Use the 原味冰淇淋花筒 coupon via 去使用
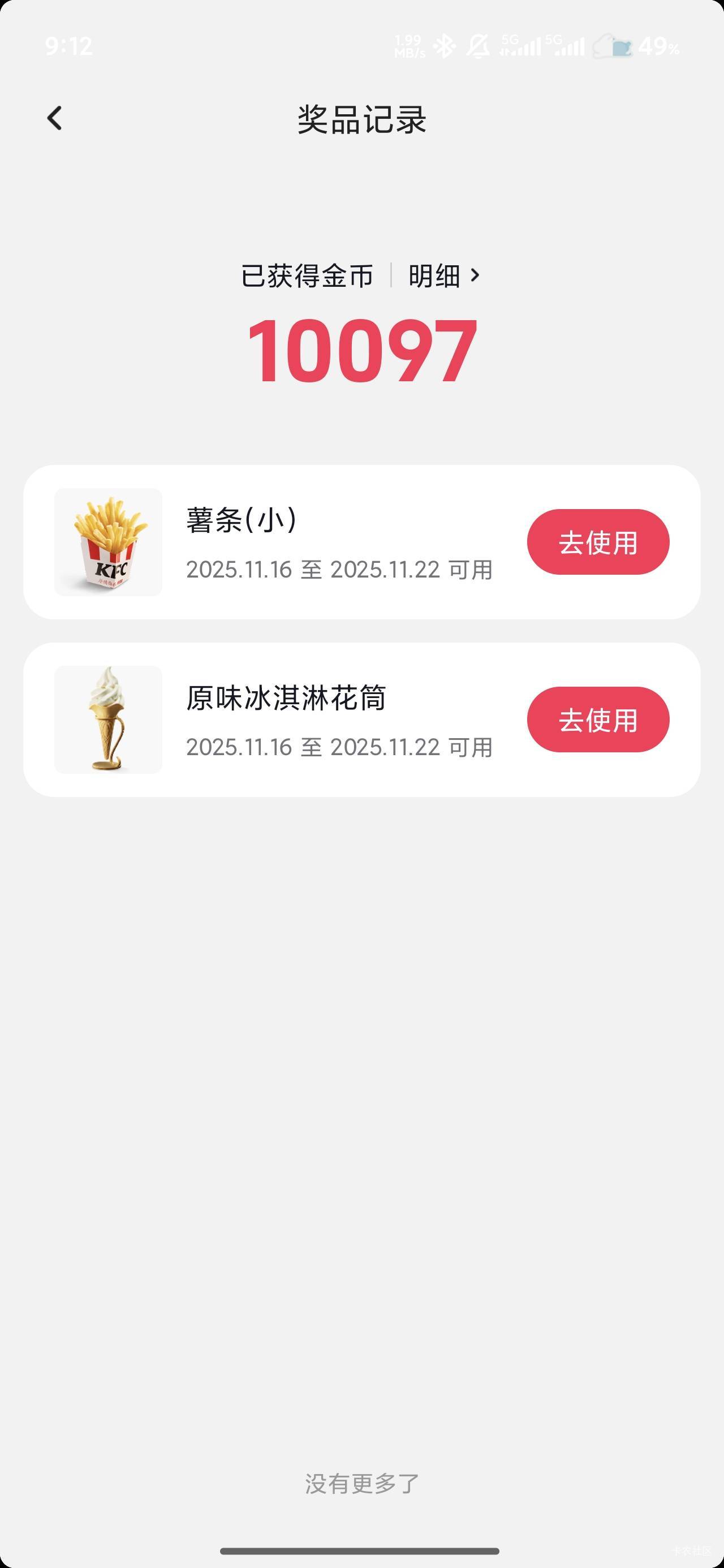The image size is (724, 1568). (x=597, y=720)
